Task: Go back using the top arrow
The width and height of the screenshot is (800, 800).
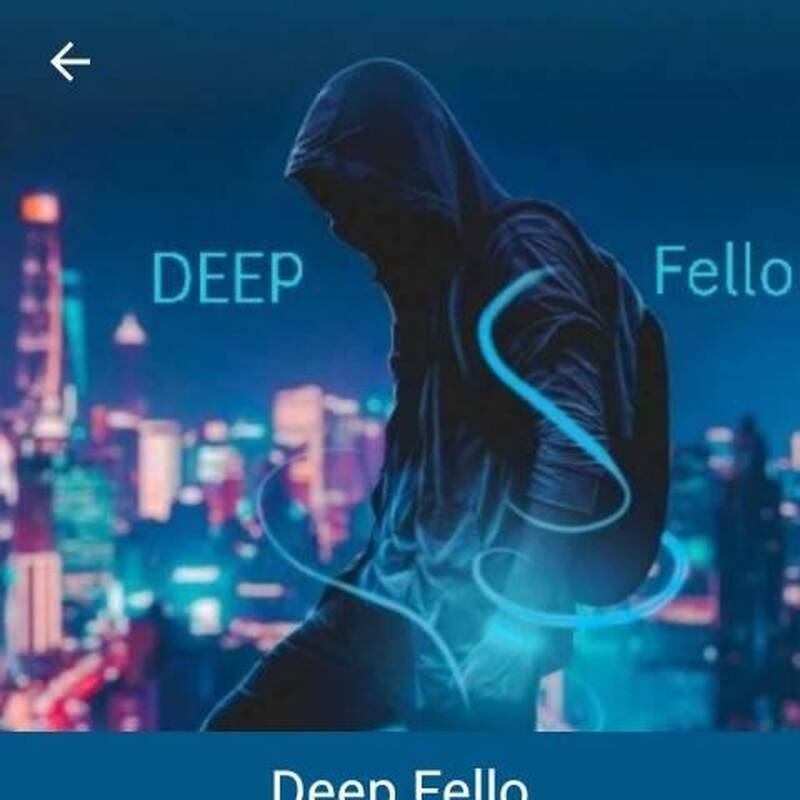Action: point(70,62)
